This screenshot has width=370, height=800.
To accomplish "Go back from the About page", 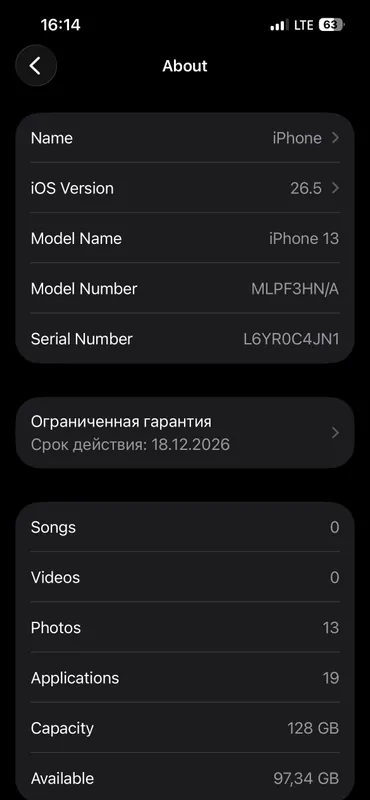I will pos(36,66).
